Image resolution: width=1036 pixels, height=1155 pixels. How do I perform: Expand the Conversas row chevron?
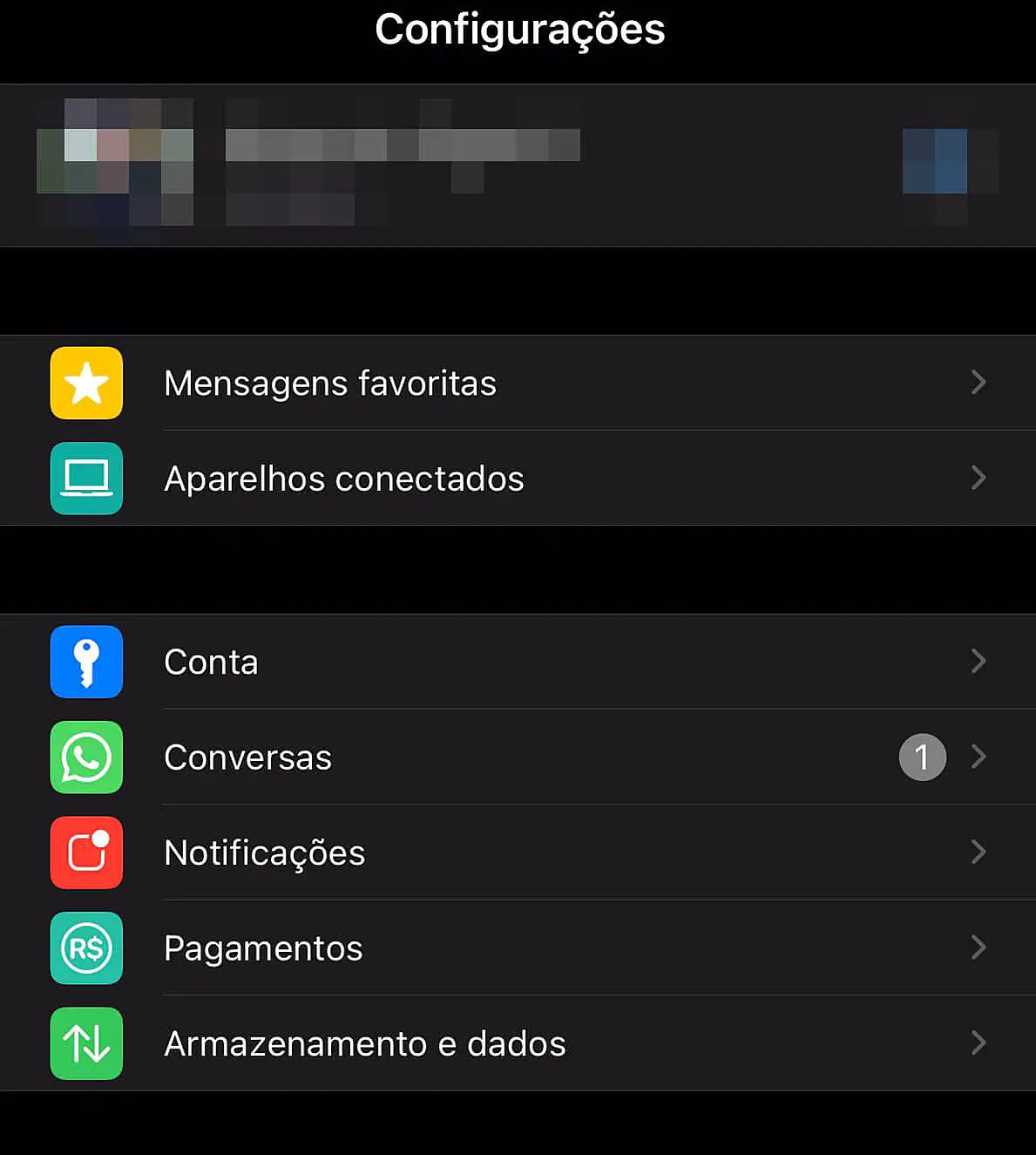979,758
